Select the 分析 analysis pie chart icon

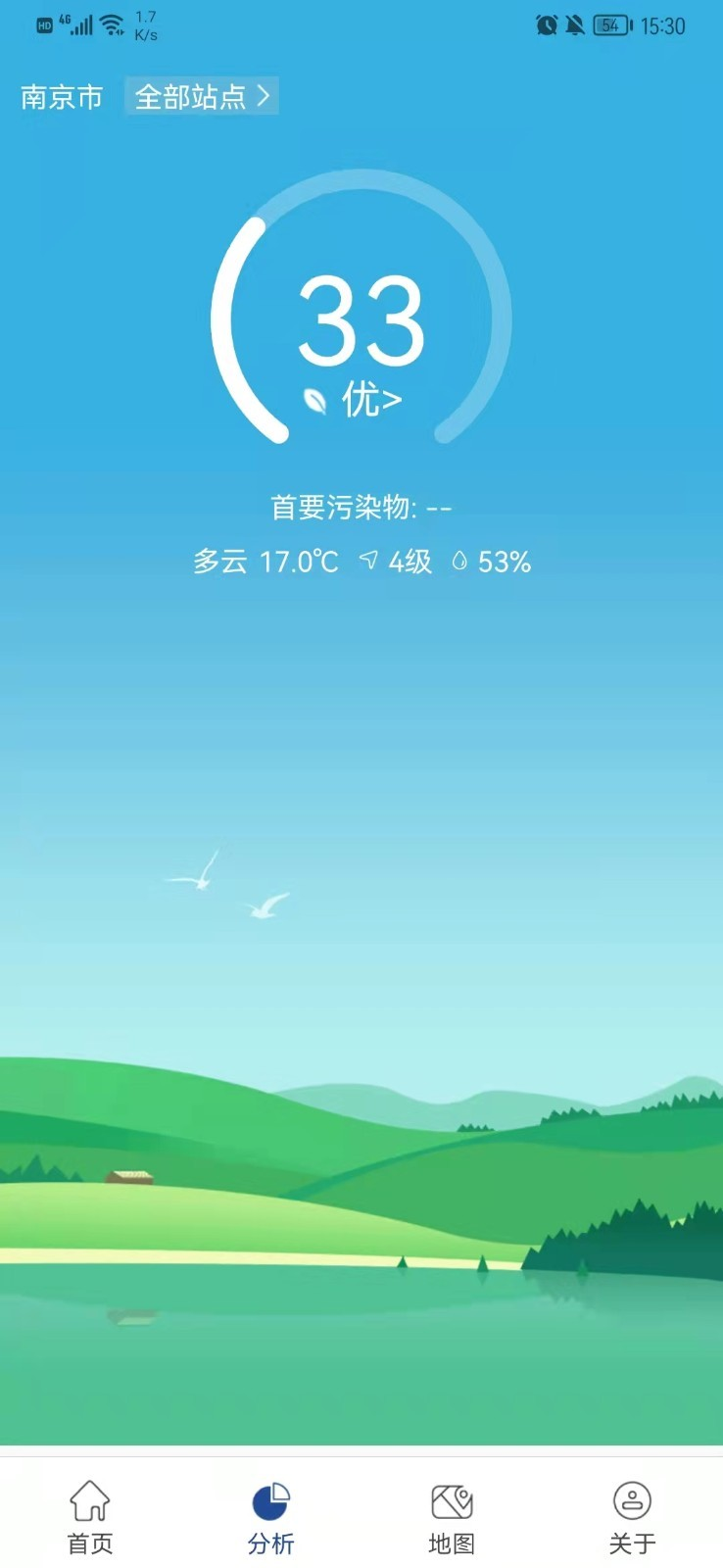coord(271,1499)
